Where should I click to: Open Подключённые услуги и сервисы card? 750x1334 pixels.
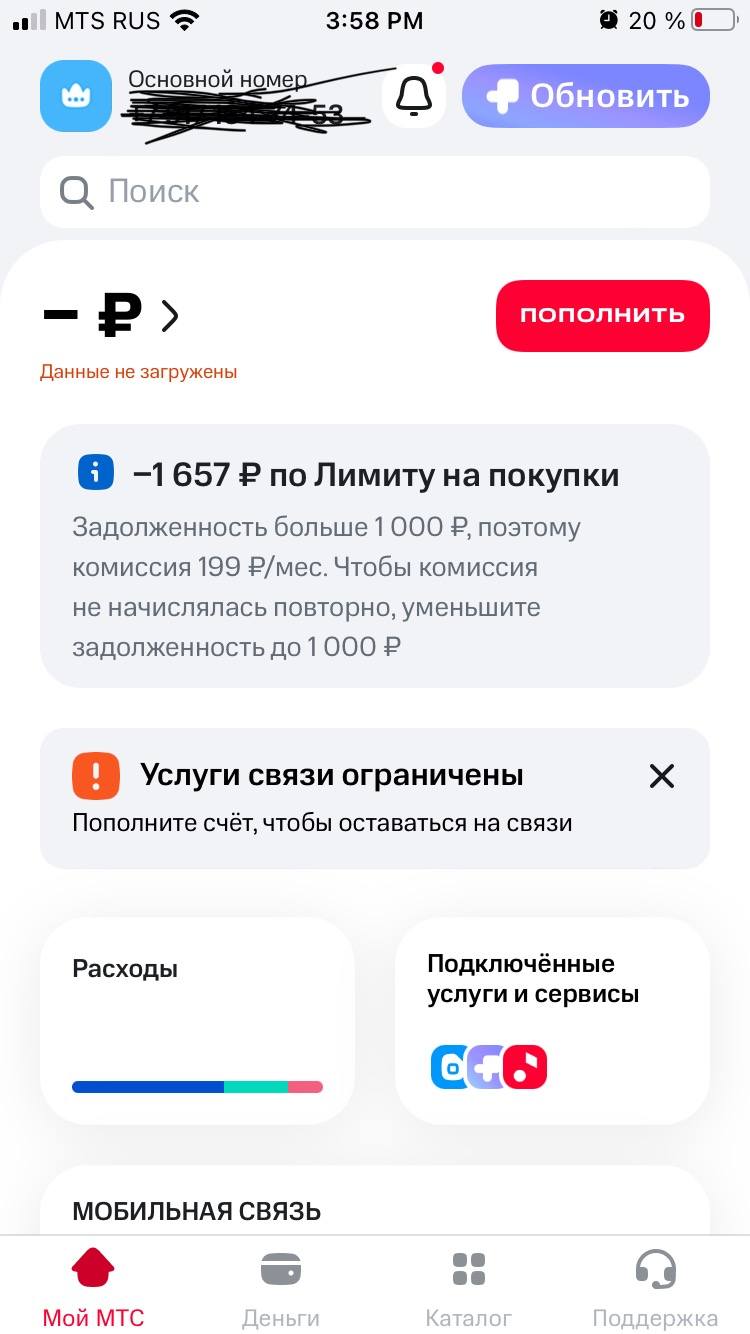(x=551, y=1022)
